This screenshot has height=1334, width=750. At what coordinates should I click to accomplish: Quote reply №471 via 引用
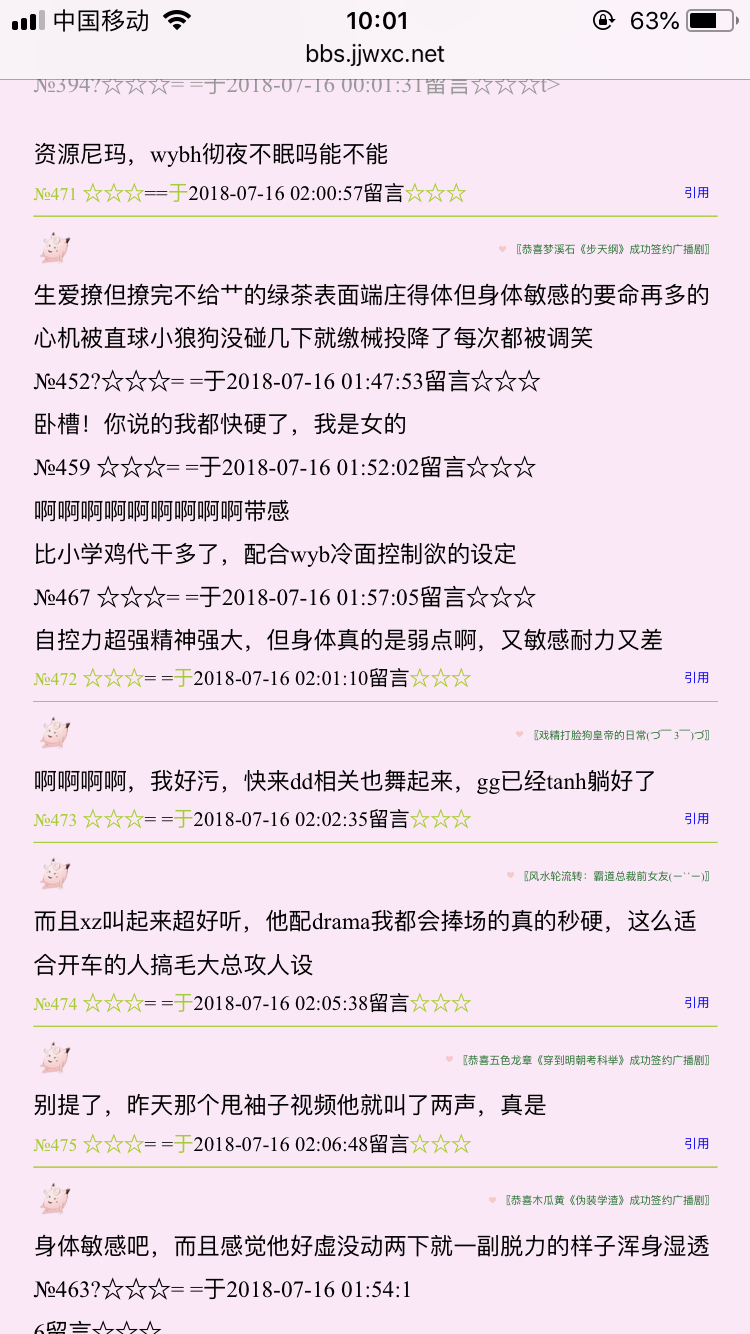point(697,193)
